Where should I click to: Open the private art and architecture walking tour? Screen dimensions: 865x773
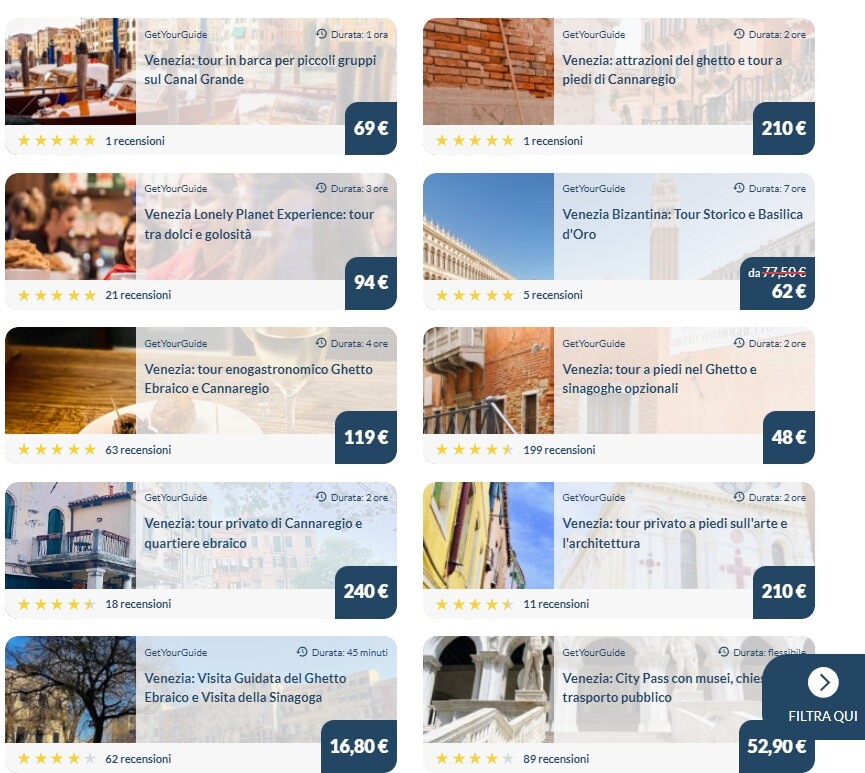click(x=675, y=533)
